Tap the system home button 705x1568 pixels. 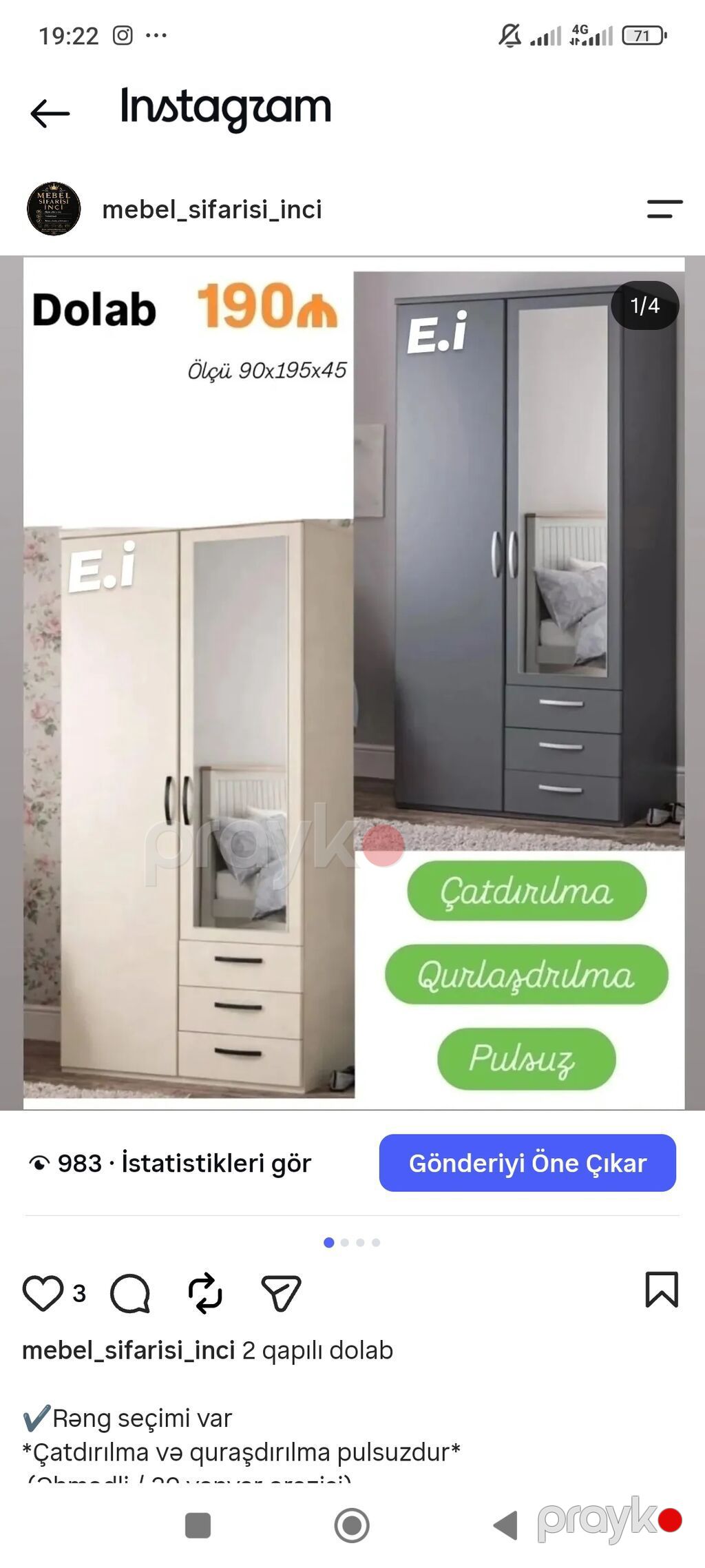pyautogui.click(x=352, y=1525)
